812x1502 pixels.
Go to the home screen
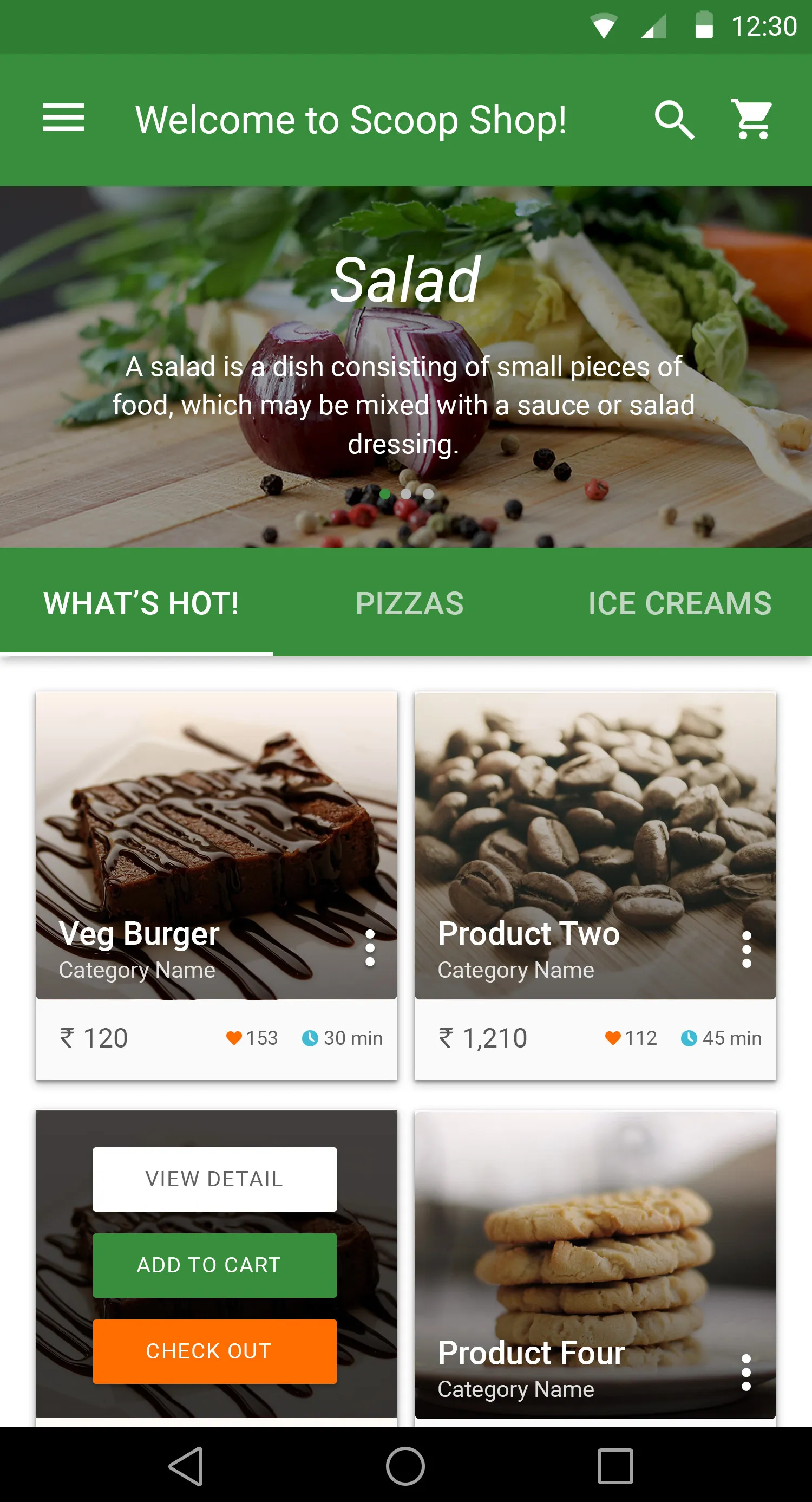tap(405, 1466)
